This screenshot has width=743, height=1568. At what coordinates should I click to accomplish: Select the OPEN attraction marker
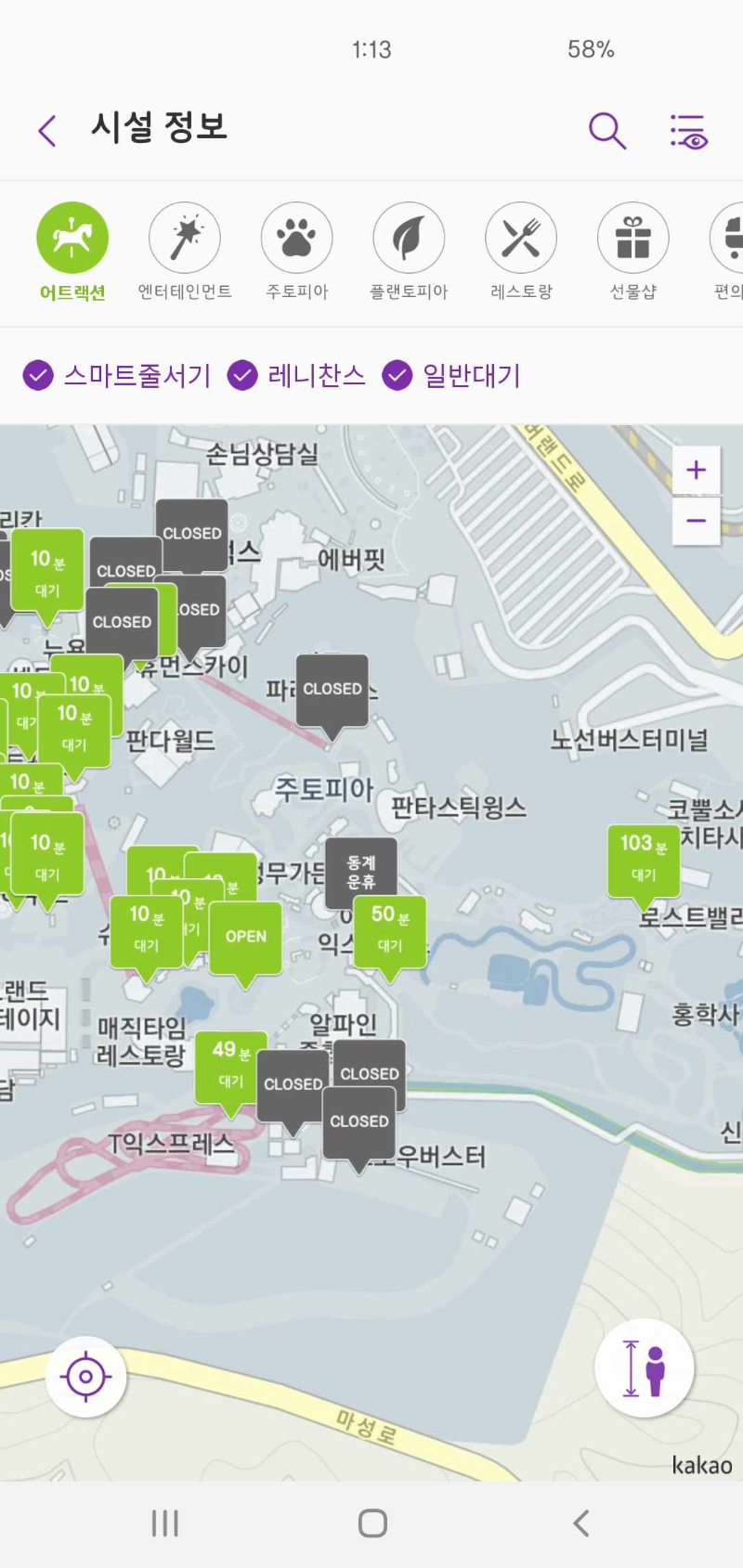point(245,937)
